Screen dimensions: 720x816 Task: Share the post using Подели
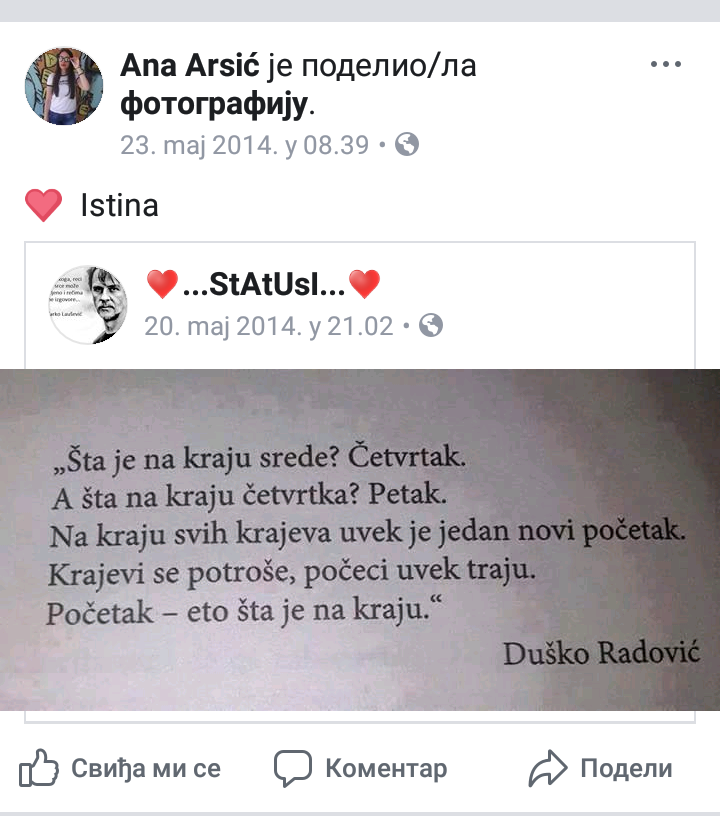pos(600,769)
